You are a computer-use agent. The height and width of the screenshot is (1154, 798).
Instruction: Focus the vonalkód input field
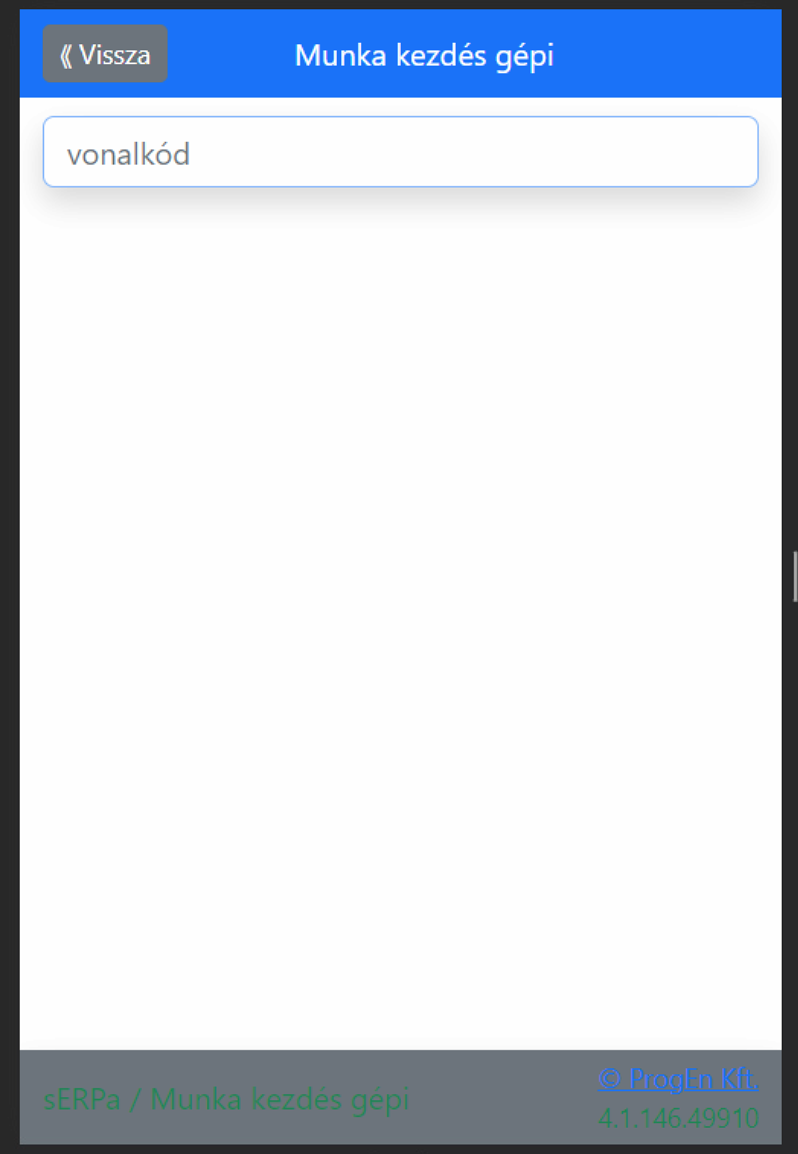point(400,153)
